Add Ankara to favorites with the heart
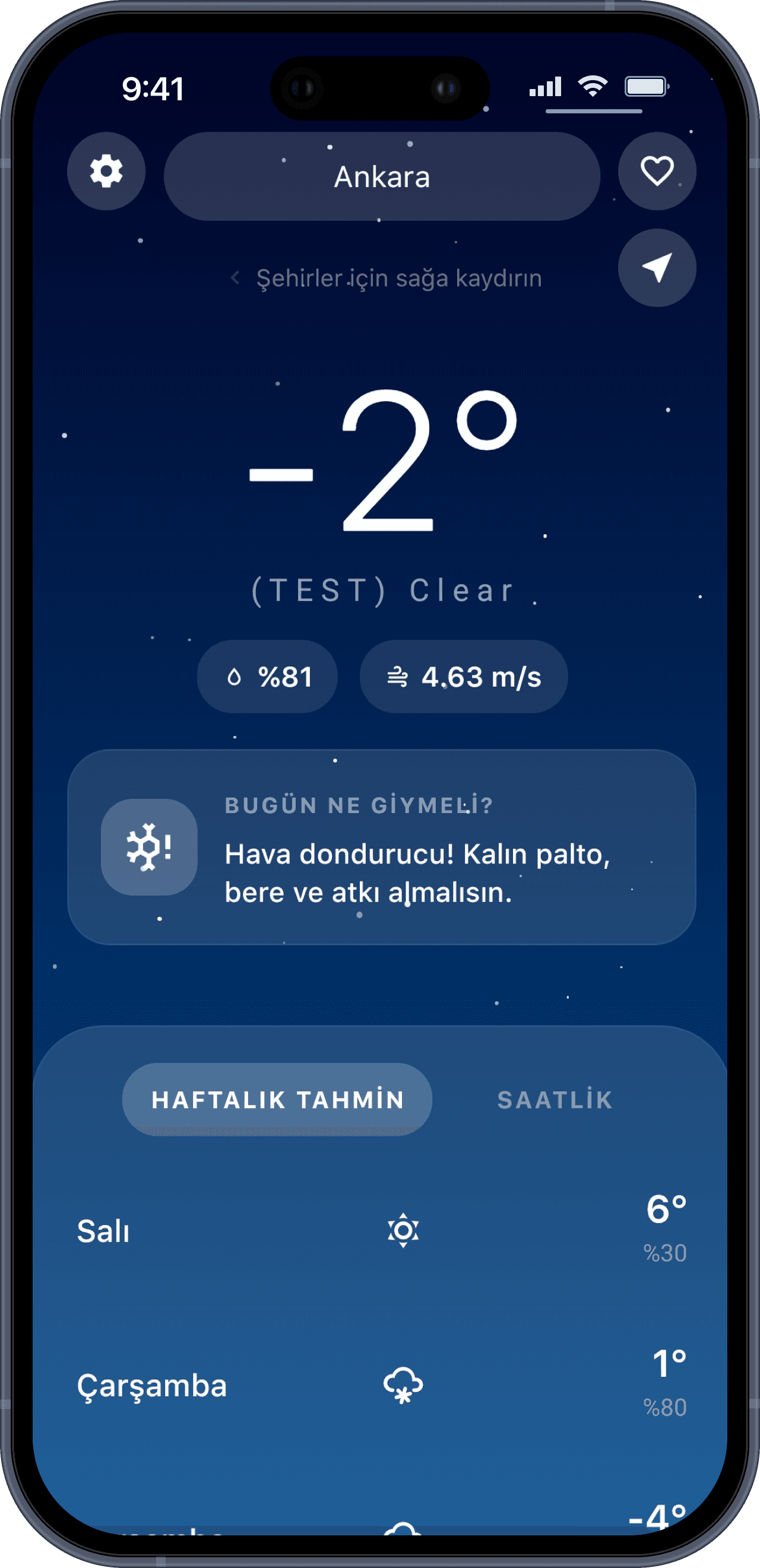This screenshot has height=1568, width=760. [x=657, y=171]
